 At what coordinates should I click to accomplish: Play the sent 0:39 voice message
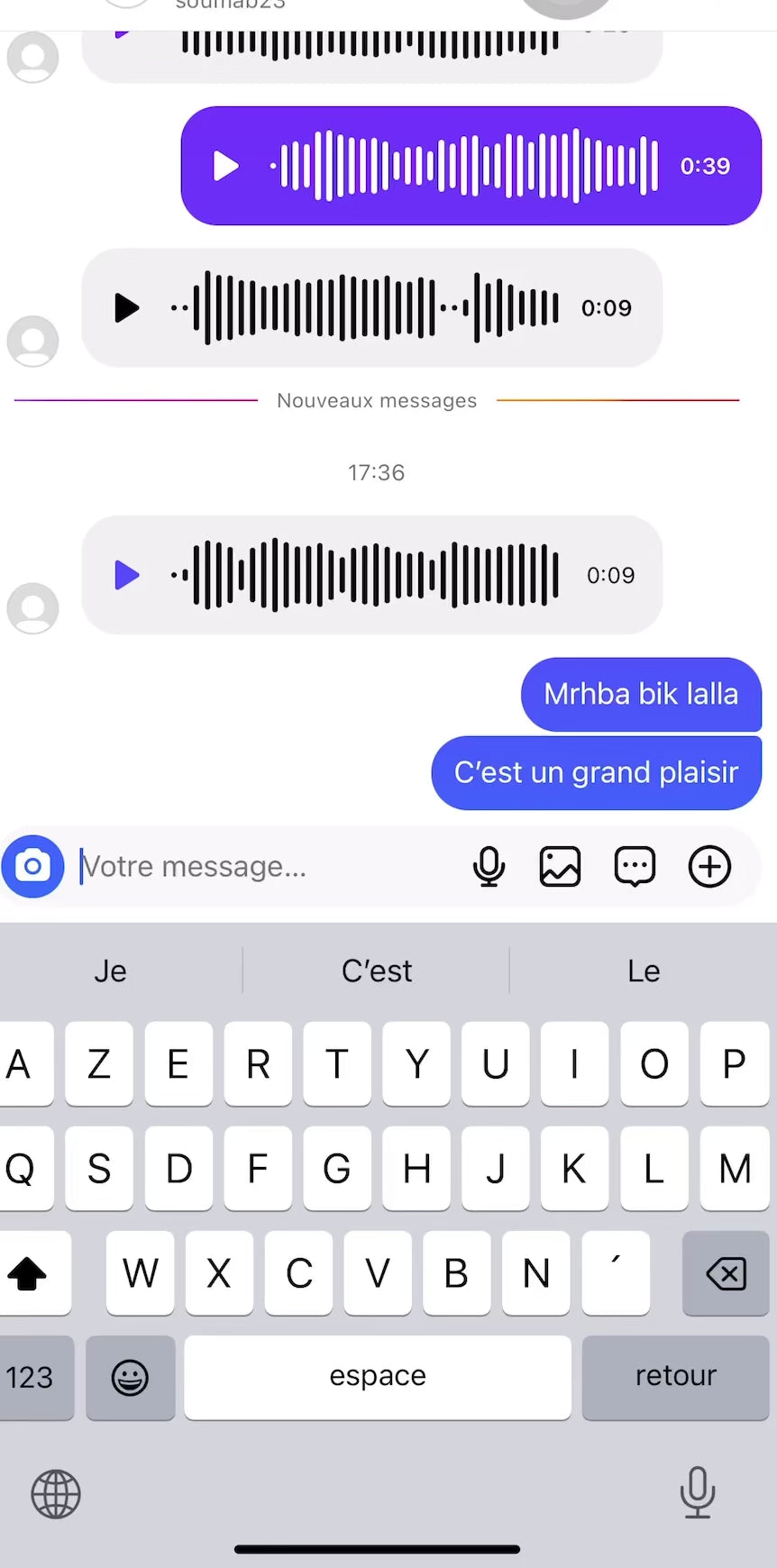(x=225, y=167)
